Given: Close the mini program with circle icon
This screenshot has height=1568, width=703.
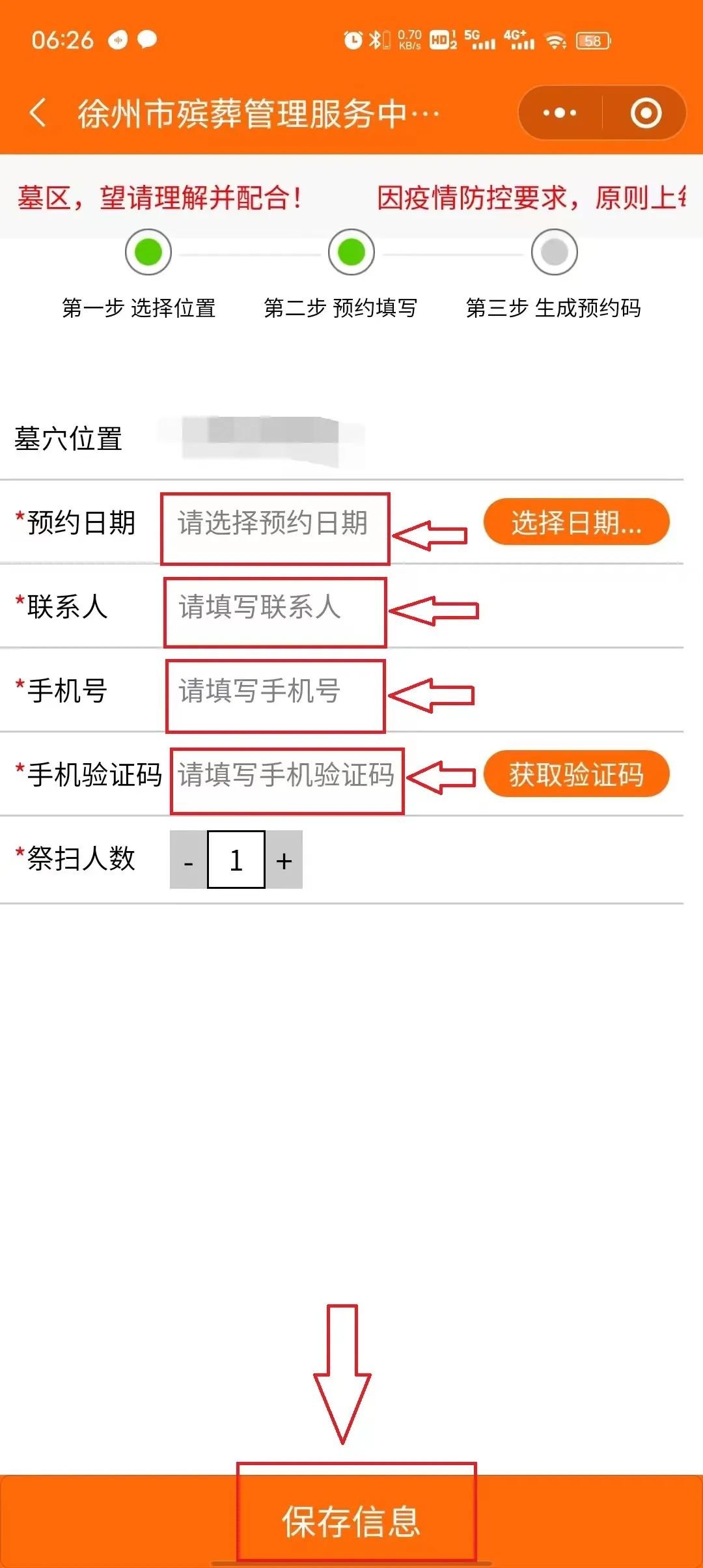Looking at the screenshot, I should 646,113.
